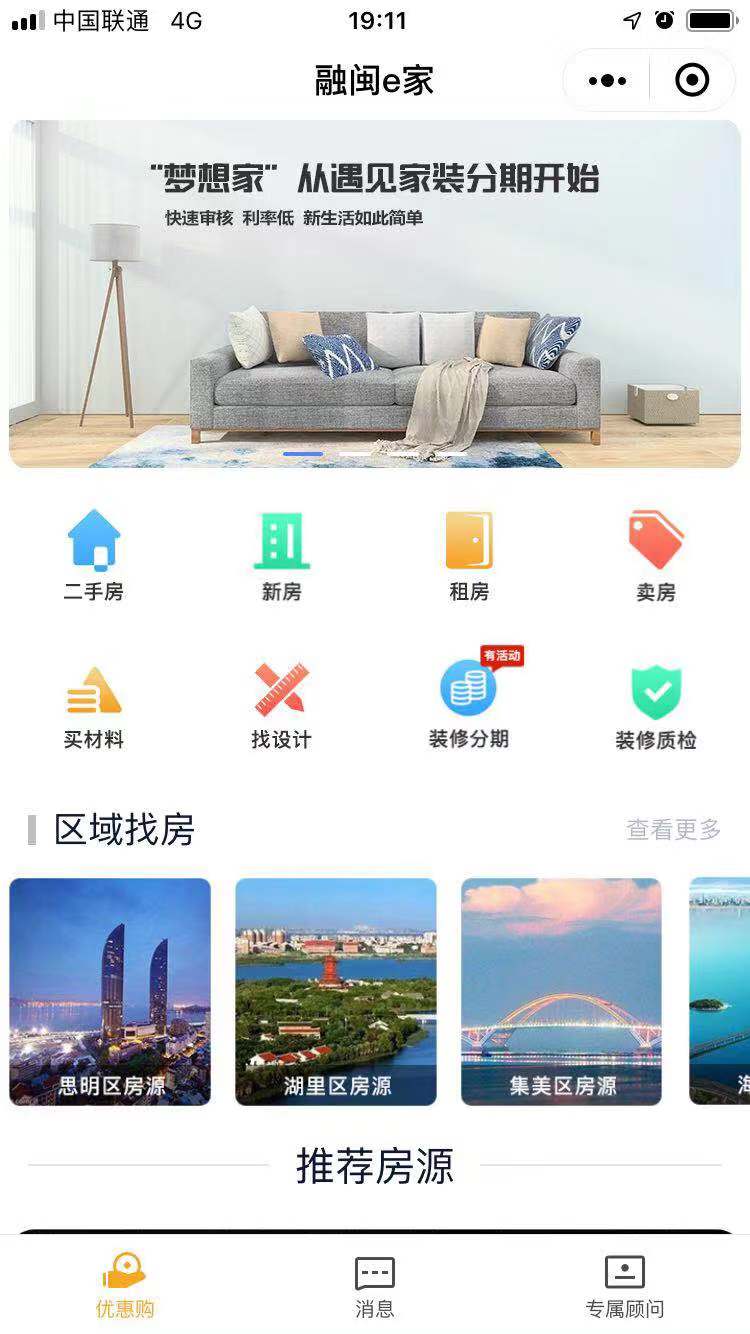The width and height of the screenshot is (750, 1334).
Task: Open 二手房 listings
Action: click(x=94, y=556)
